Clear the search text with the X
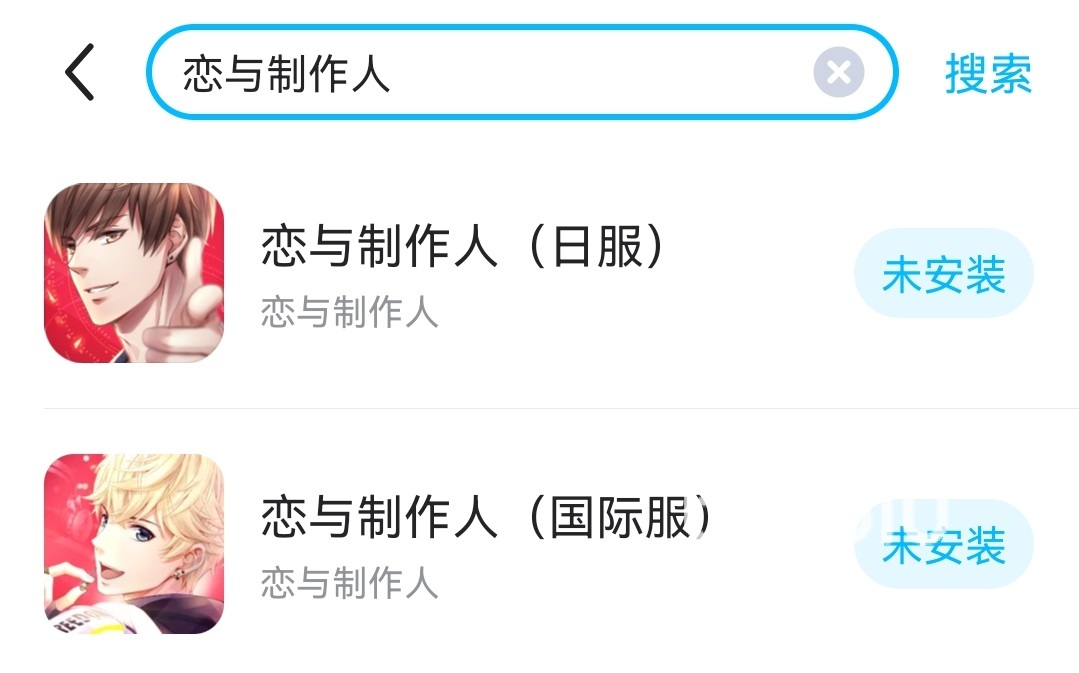 838,73
